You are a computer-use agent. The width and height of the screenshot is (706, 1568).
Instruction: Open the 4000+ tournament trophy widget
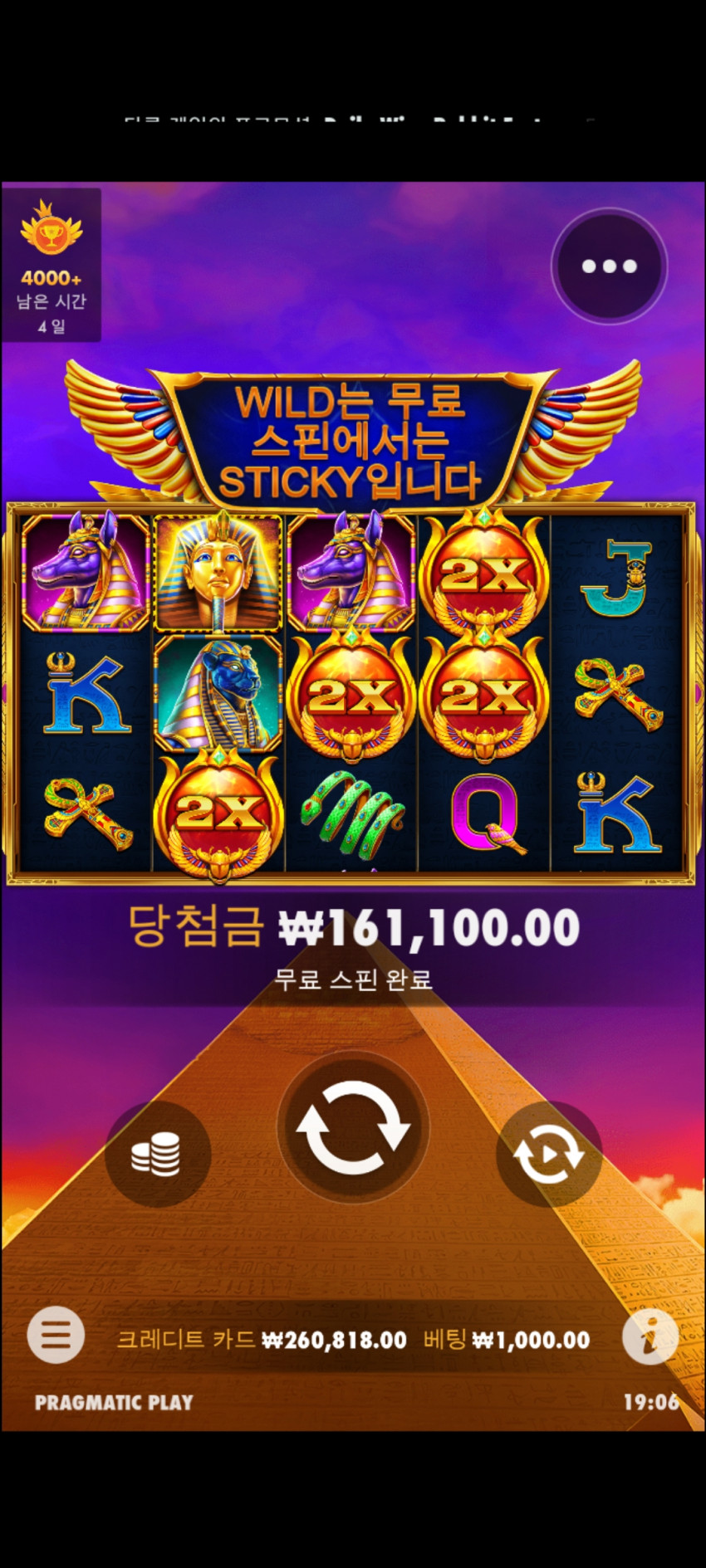(x=51, y=265)
